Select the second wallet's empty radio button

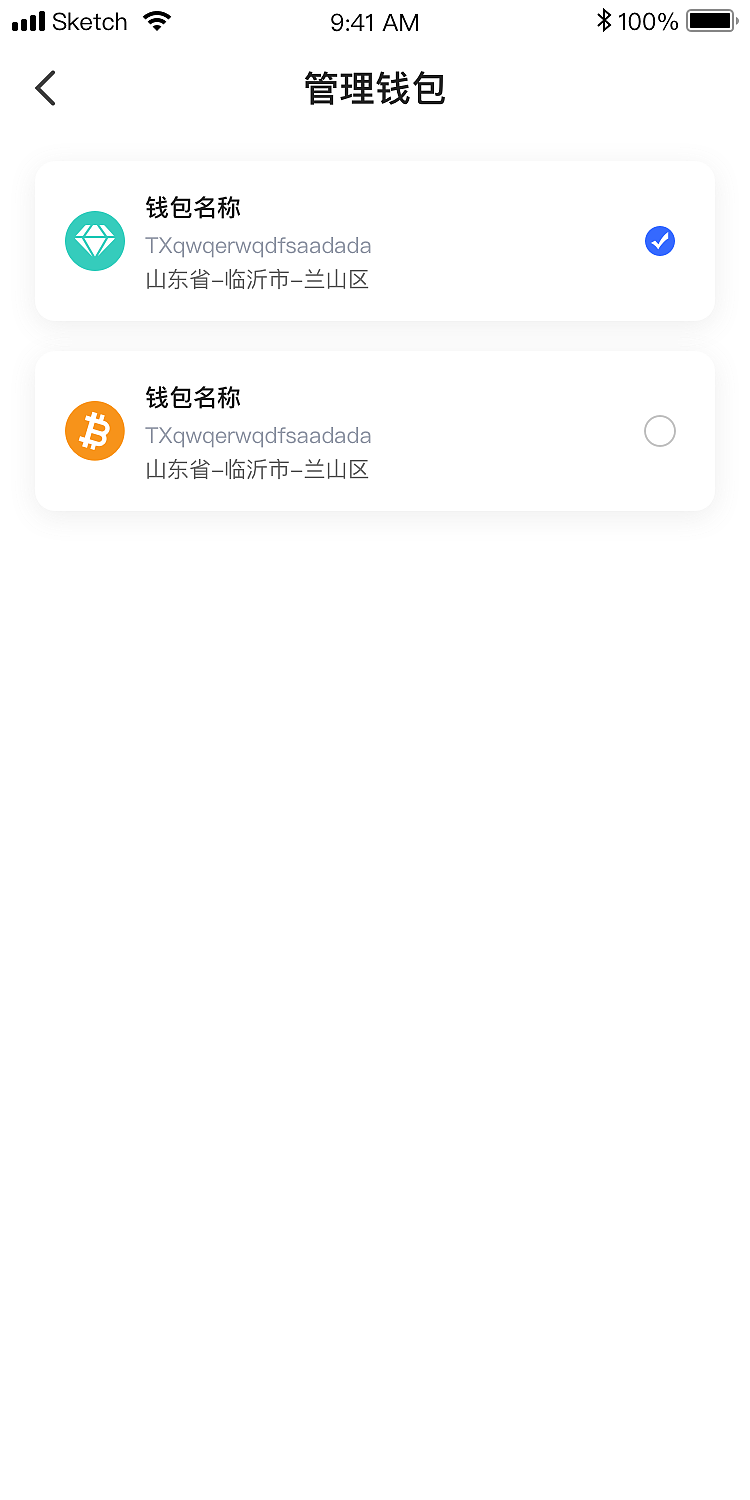click(659, 430)
